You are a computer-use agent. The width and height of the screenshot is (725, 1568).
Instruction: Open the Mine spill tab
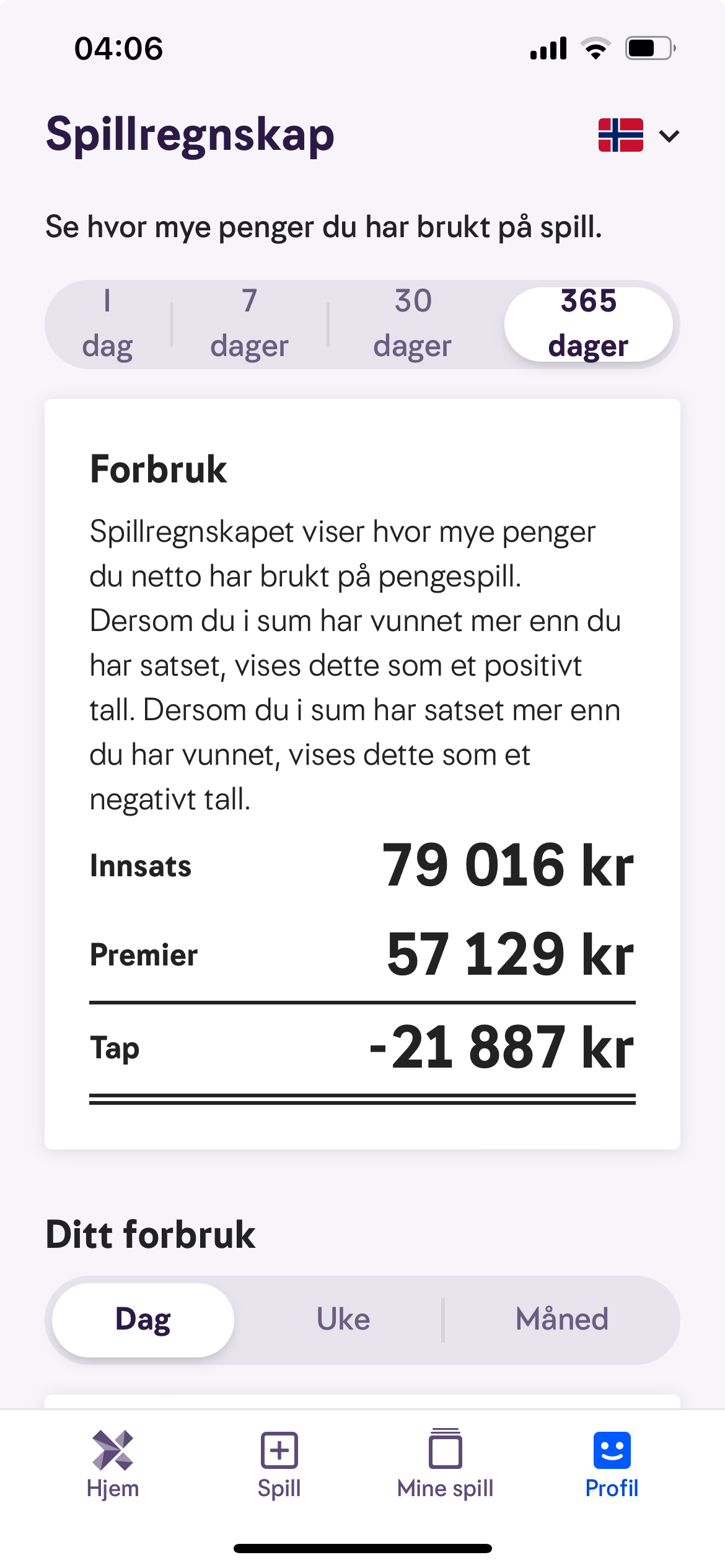click(x=445, y=1465)
